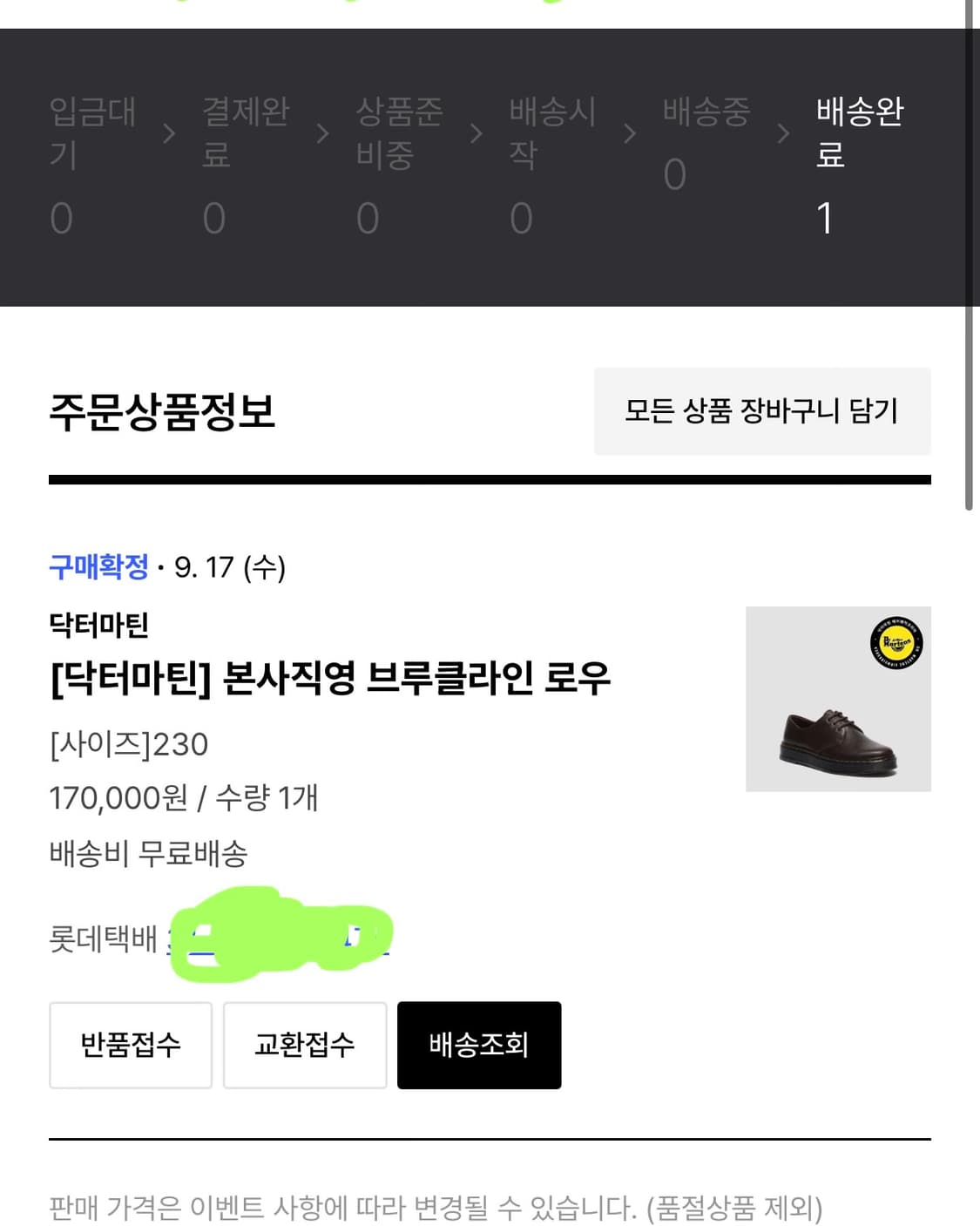The image size is (980, 1226).
Task: Open the 브루클라인 로우 product title
Action: 331,680
